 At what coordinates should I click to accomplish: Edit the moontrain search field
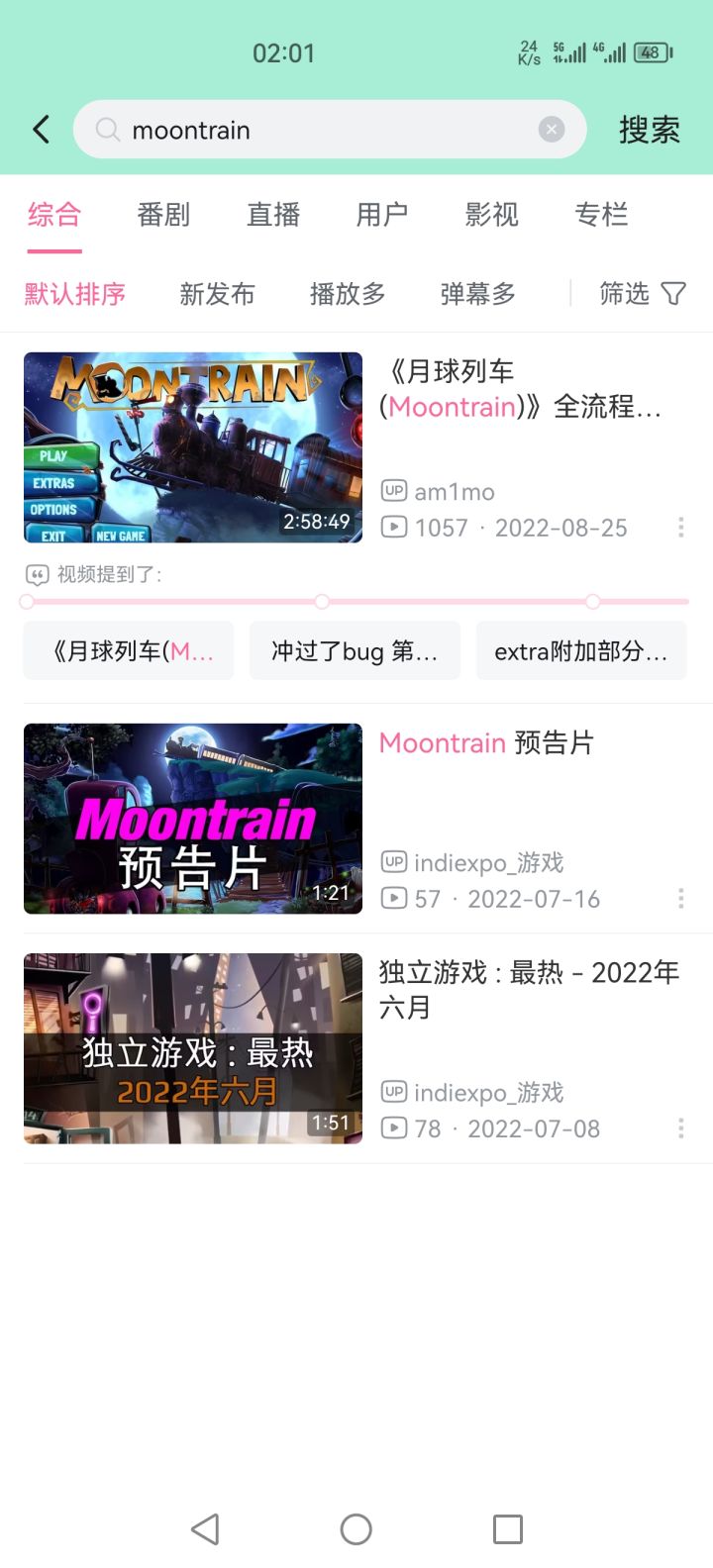(x=327, y=130)
